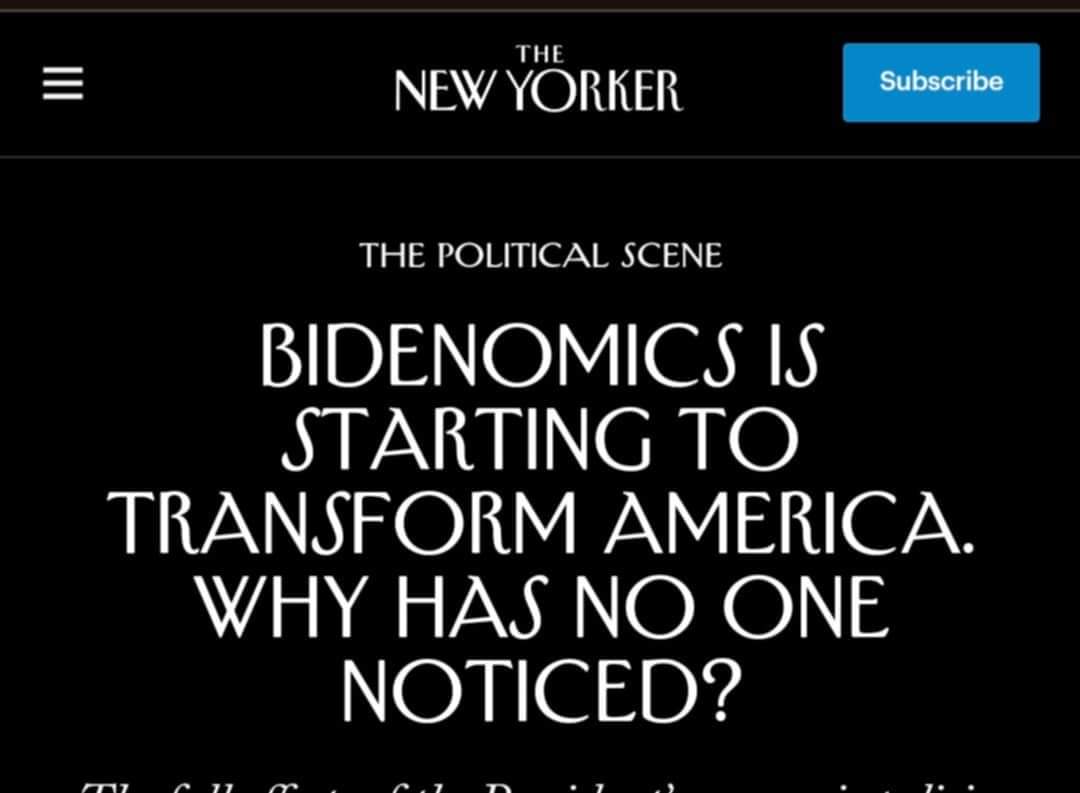Tap the blue Subscribe button
Image resolution: width=1080 pixels, height=793 pixels.
tap(941, 82)
